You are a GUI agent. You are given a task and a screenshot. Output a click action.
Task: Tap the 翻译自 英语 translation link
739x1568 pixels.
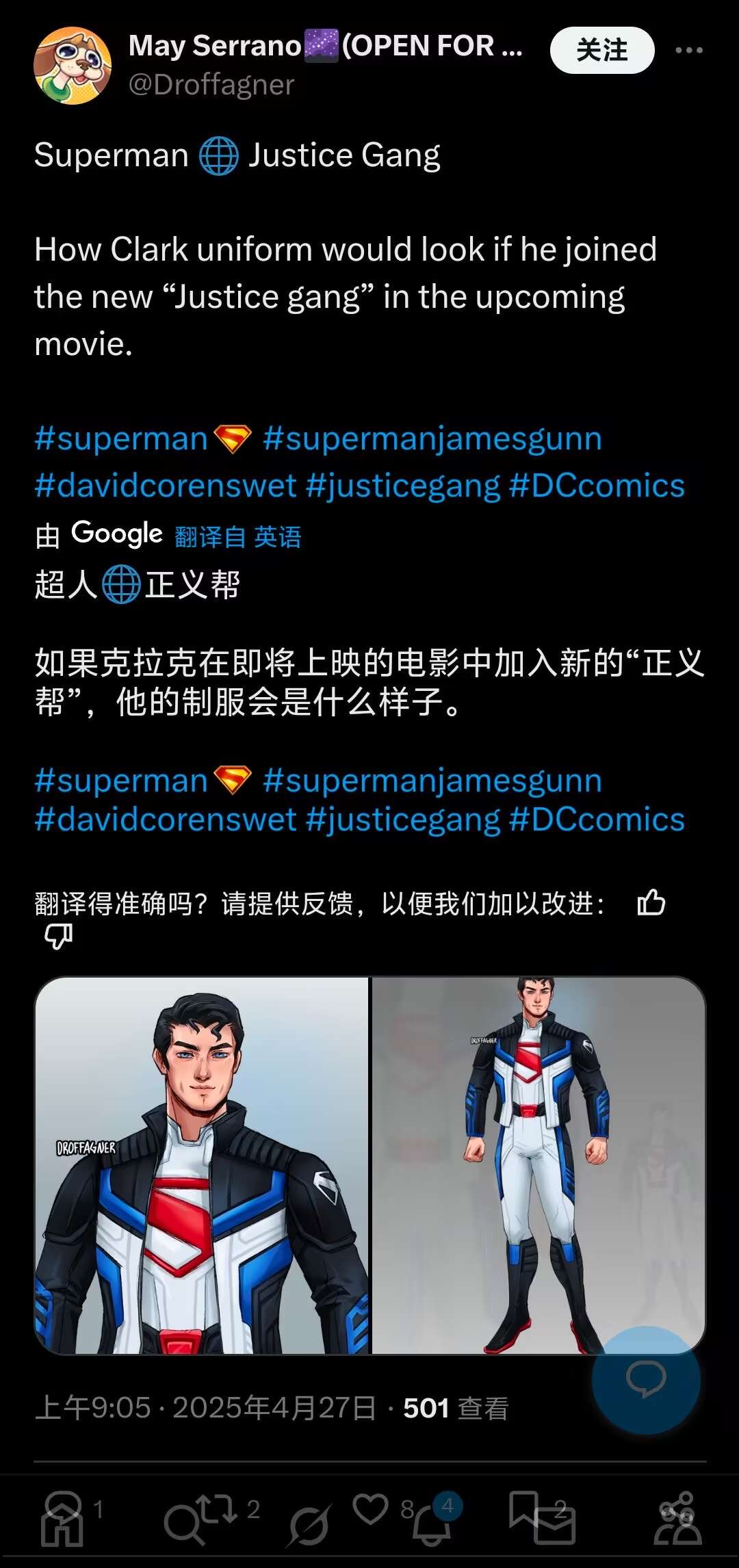(237, 536)
